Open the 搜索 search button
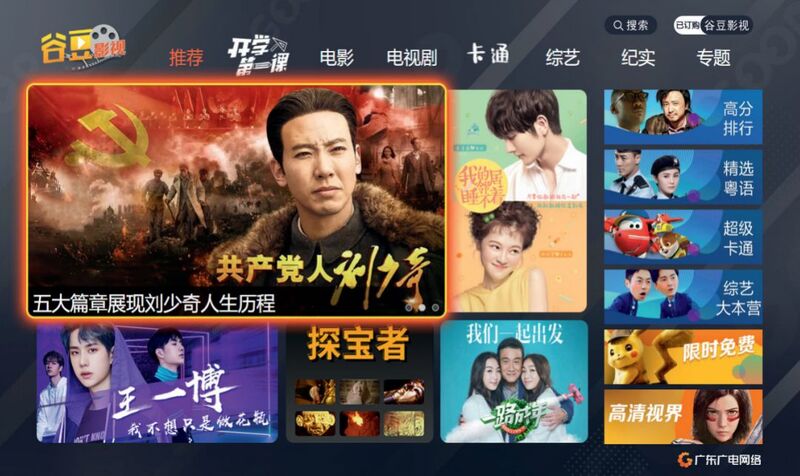Image resolution: width=800 pixels, height=476 pixels. tap(632, 25)
